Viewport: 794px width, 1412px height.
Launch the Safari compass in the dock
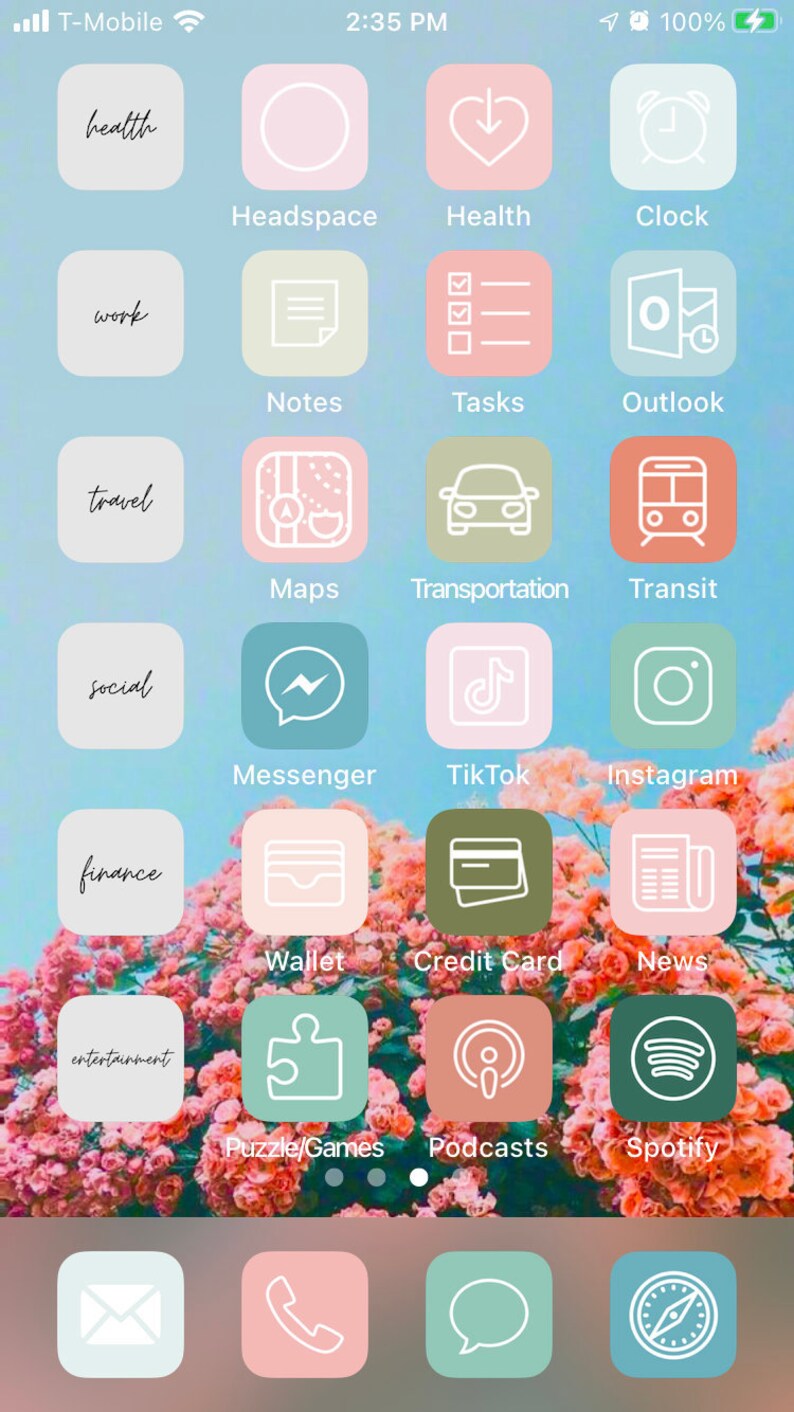pyautogui.click(x=673, y=1314)
